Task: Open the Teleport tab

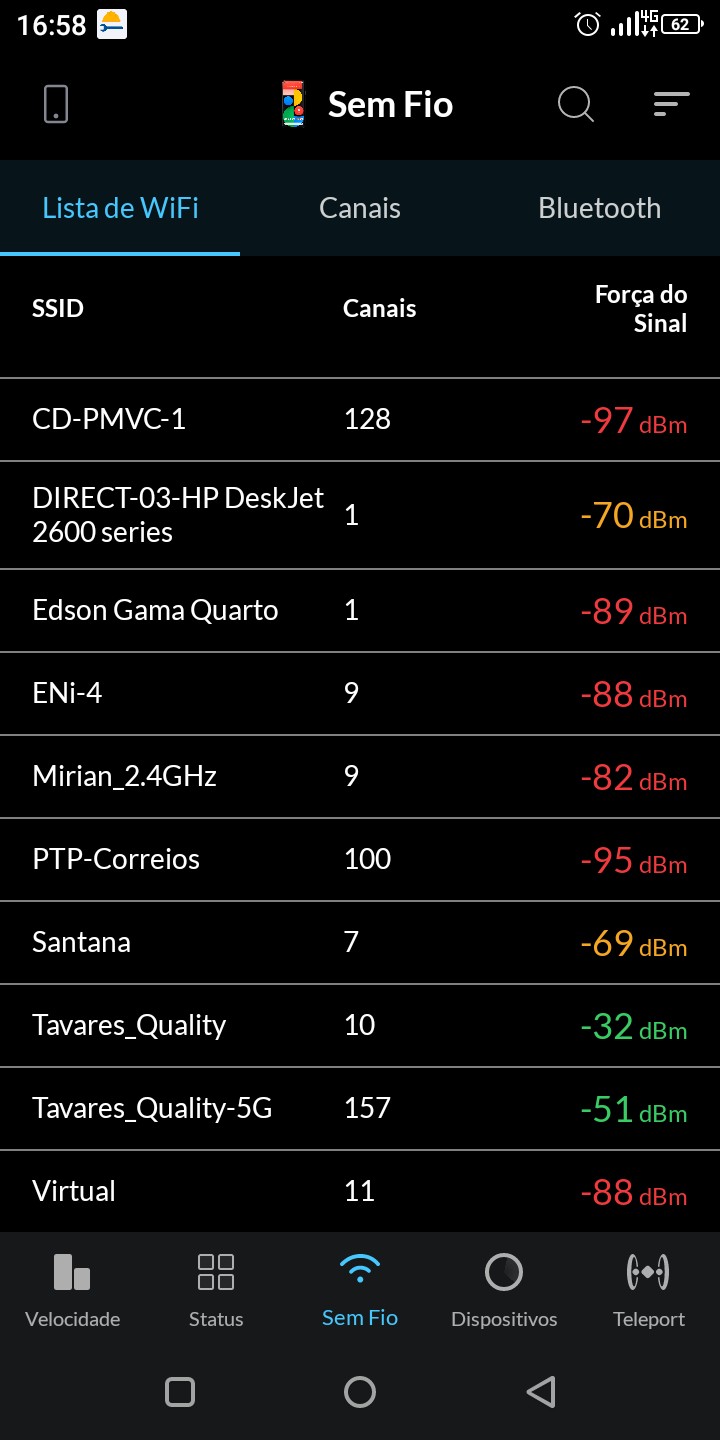Action: point(648,1290)
